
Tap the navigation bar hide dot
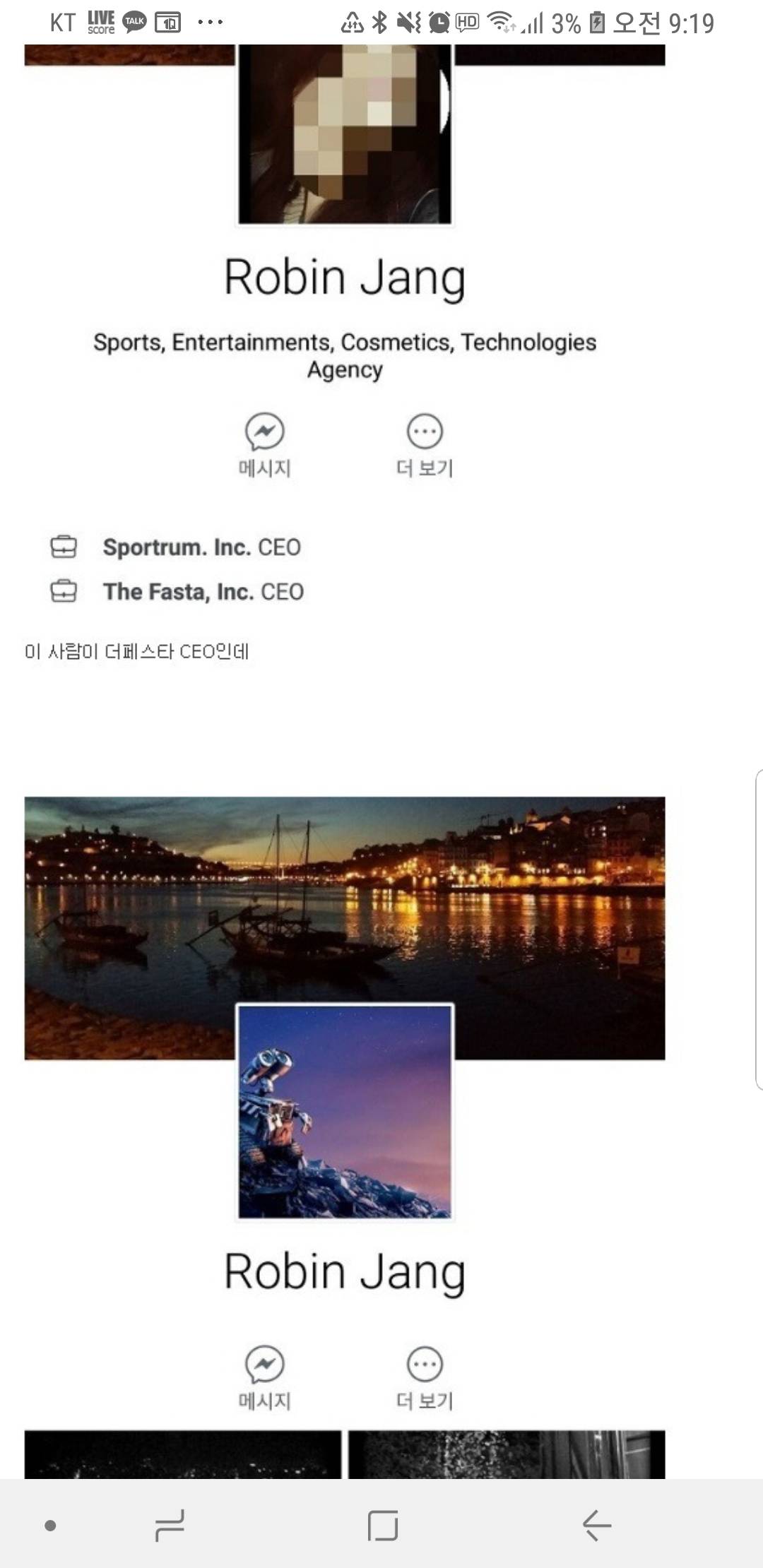coord(50,1526)
